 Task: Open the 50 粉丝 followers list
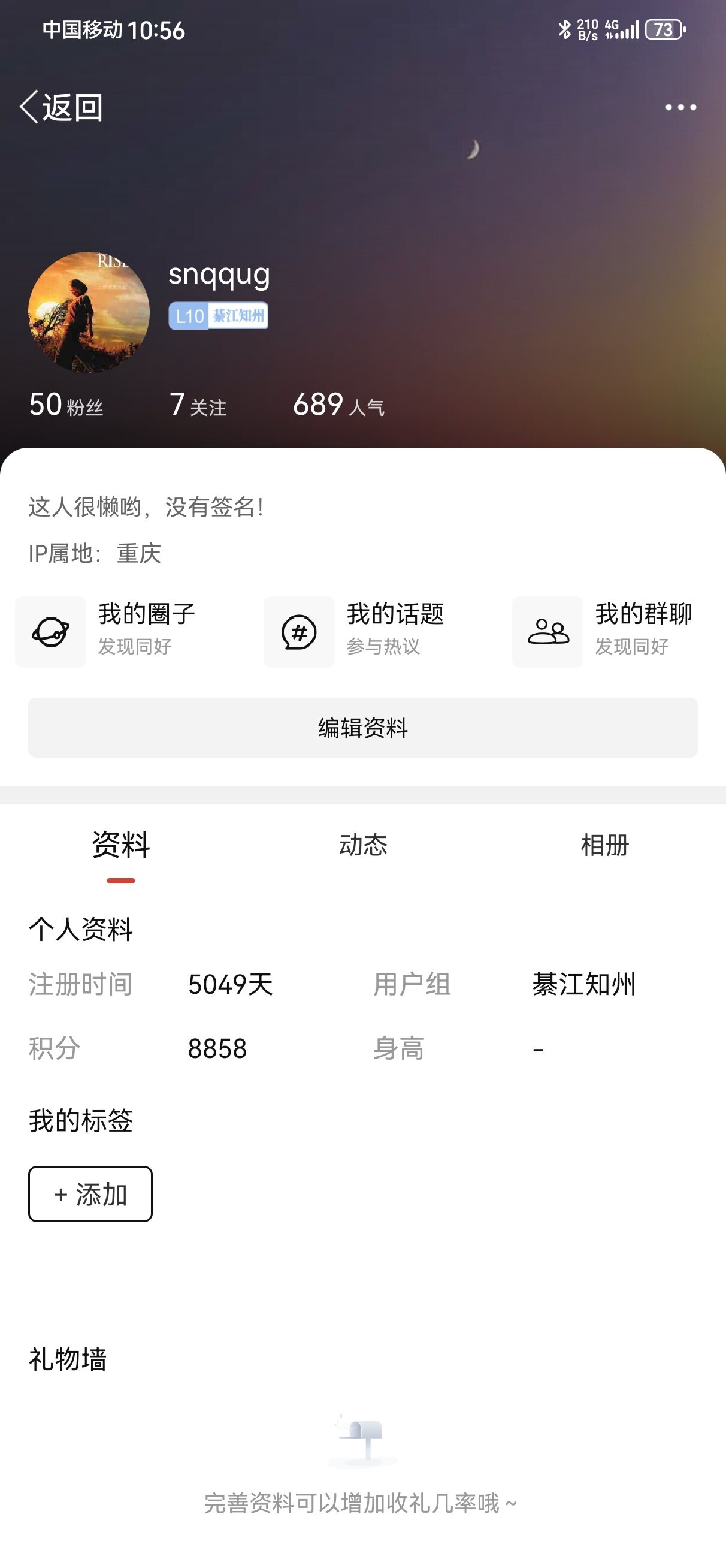tap(66, 405)
